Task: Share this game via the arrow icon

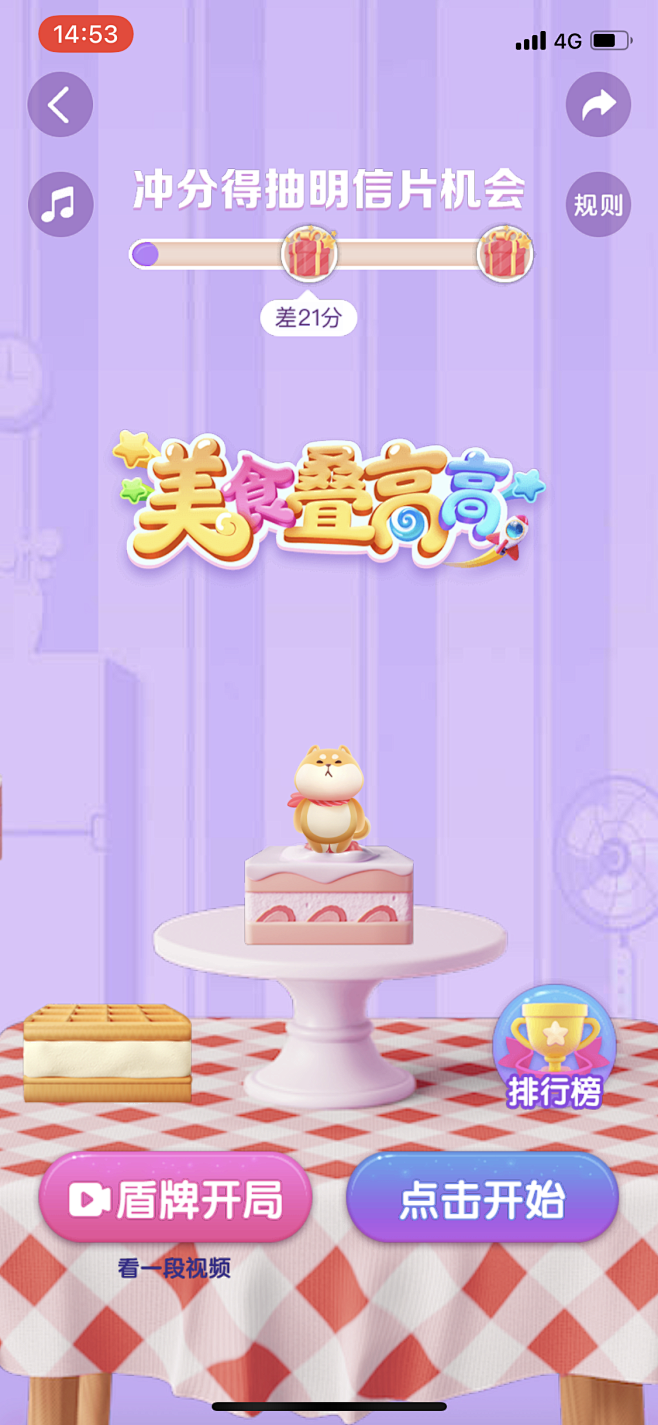Action: coord(598,105)
